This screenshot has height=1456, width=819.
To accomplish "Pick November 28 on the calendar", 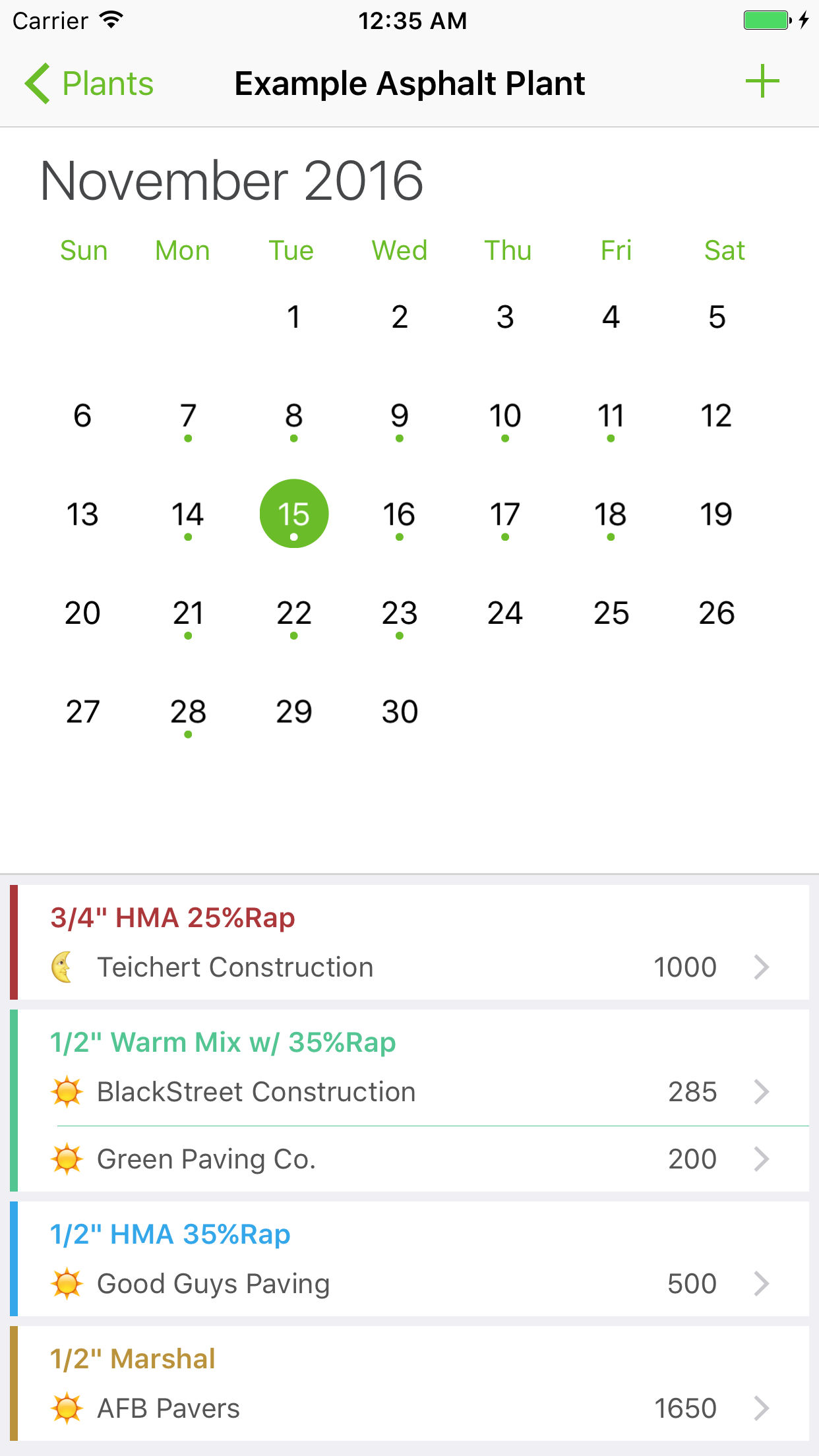I will click(188, 712).
